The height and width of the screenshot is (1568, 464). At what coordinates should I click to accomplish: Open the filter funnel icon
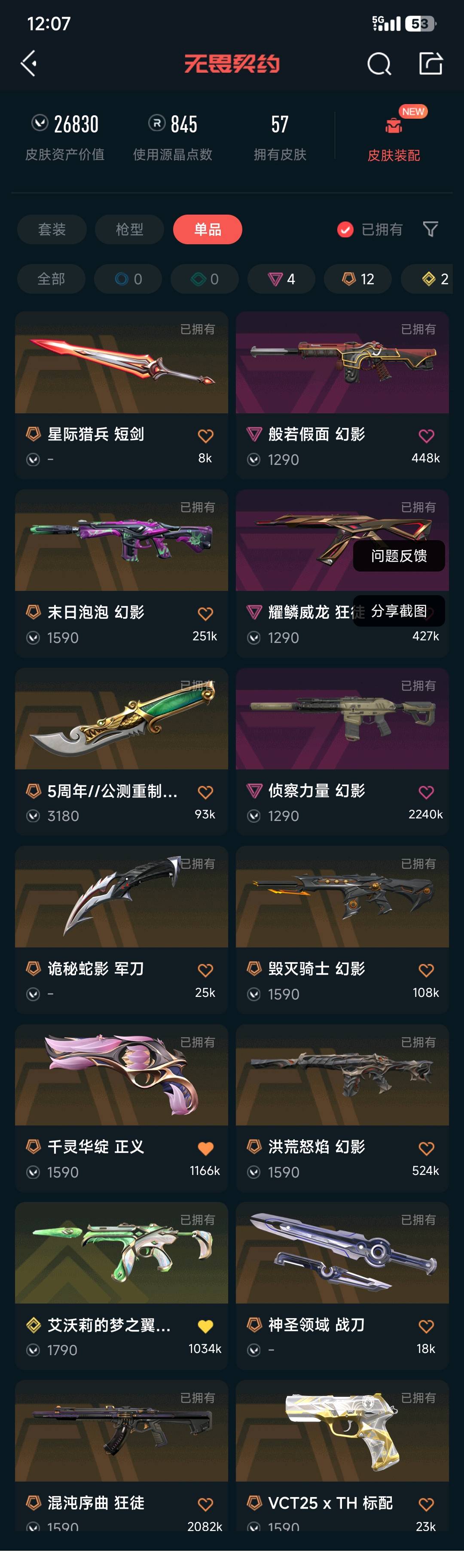coord(430,230)
